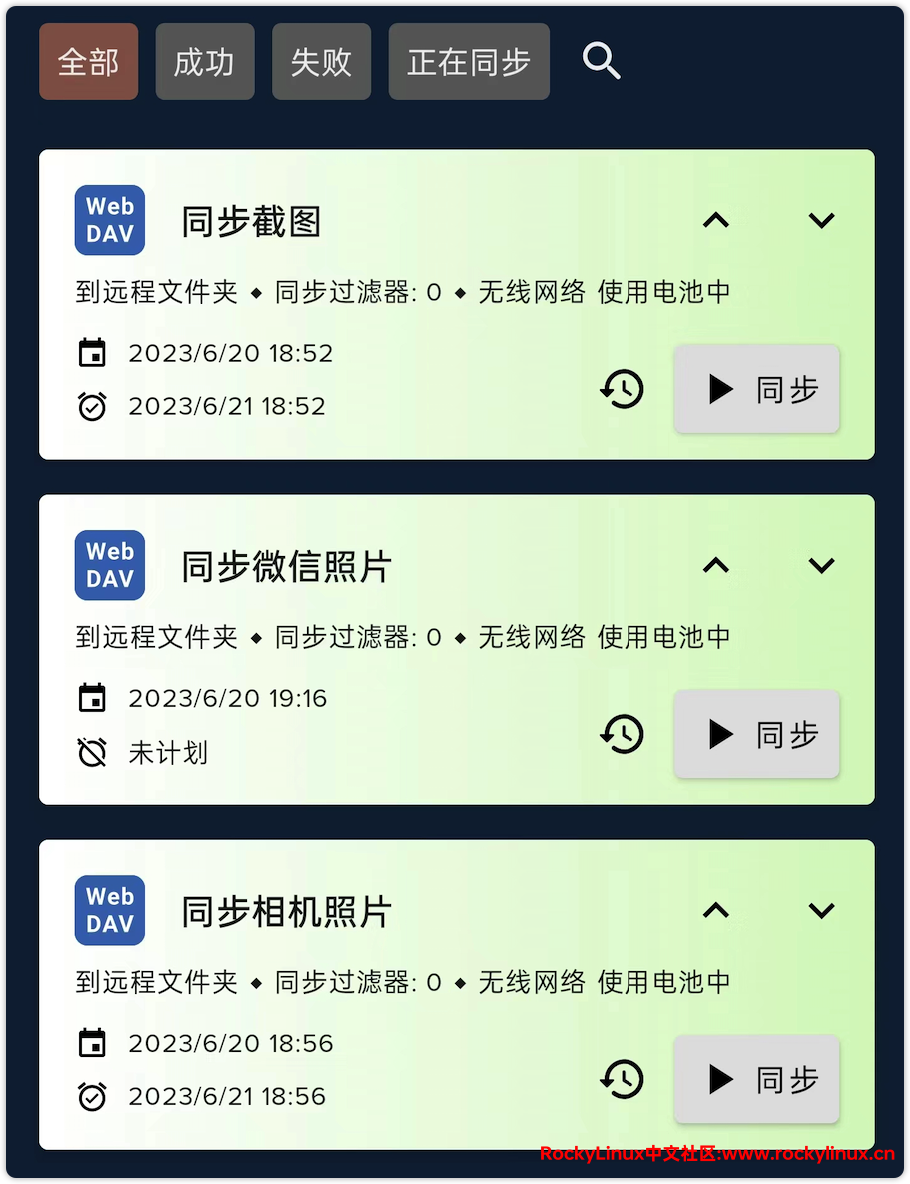This screenshot has height=1184, width=910.
Task: View sync history of 同步截图
Action: [x=622, y=389]
